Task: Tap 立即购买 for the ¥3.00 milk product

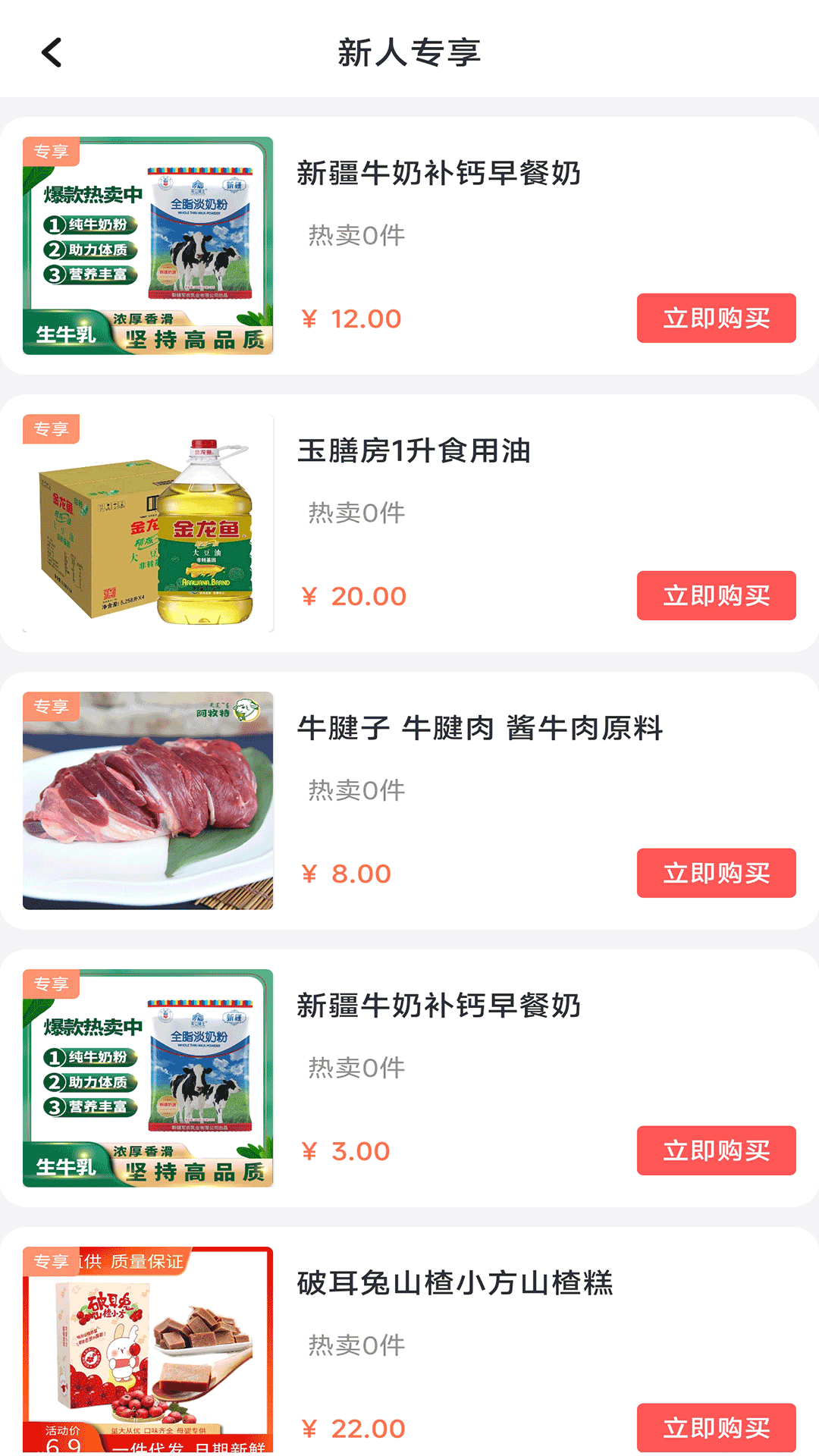Action: click(x=716, y=1150)
